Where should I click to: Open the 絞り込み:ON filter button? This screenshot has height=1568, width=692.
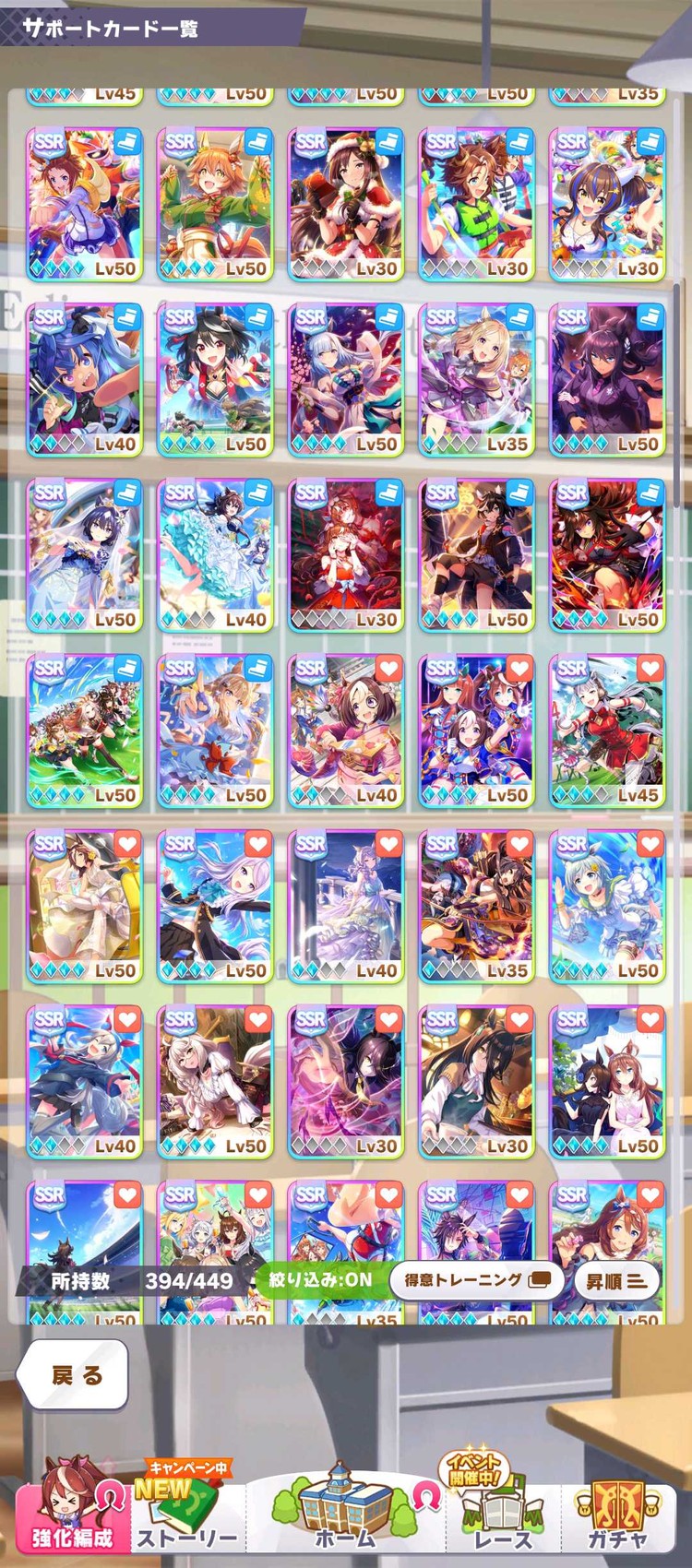[319, 1279]
